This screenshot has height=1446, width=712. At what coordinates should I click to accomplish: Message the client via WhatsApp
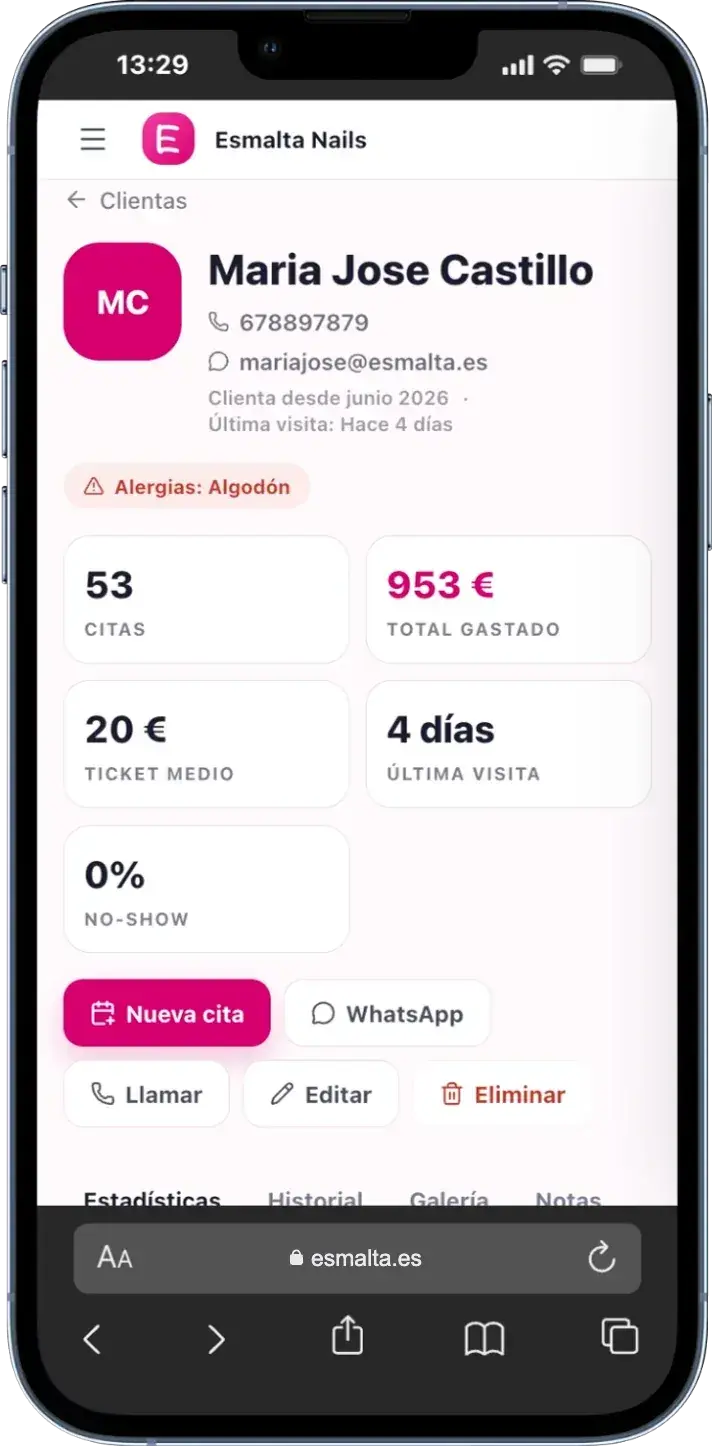(387, 1013)
